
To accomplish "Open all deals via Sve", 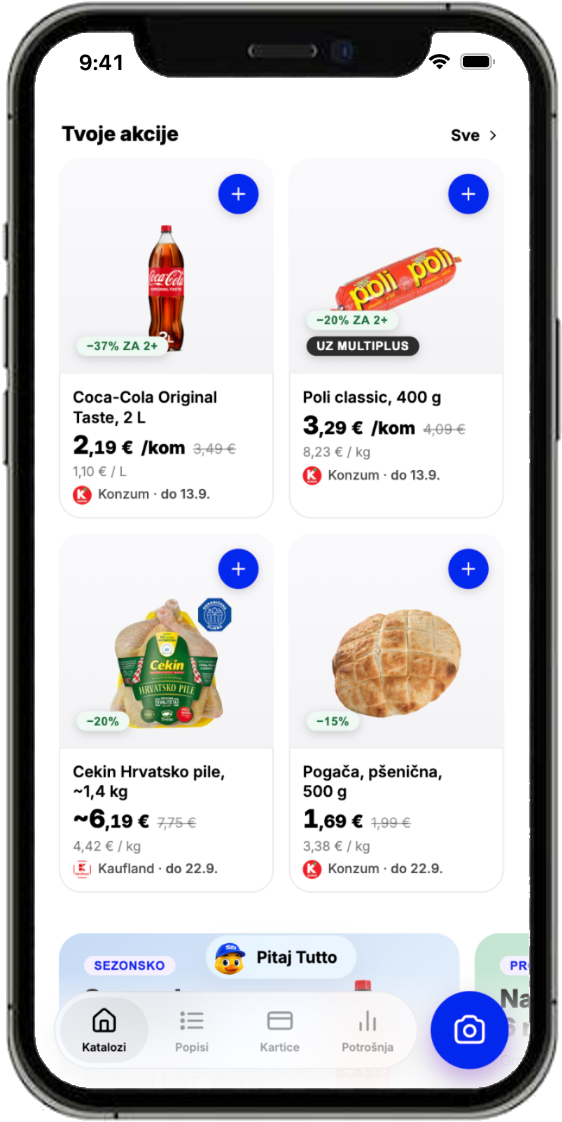I will click(473, 135).
